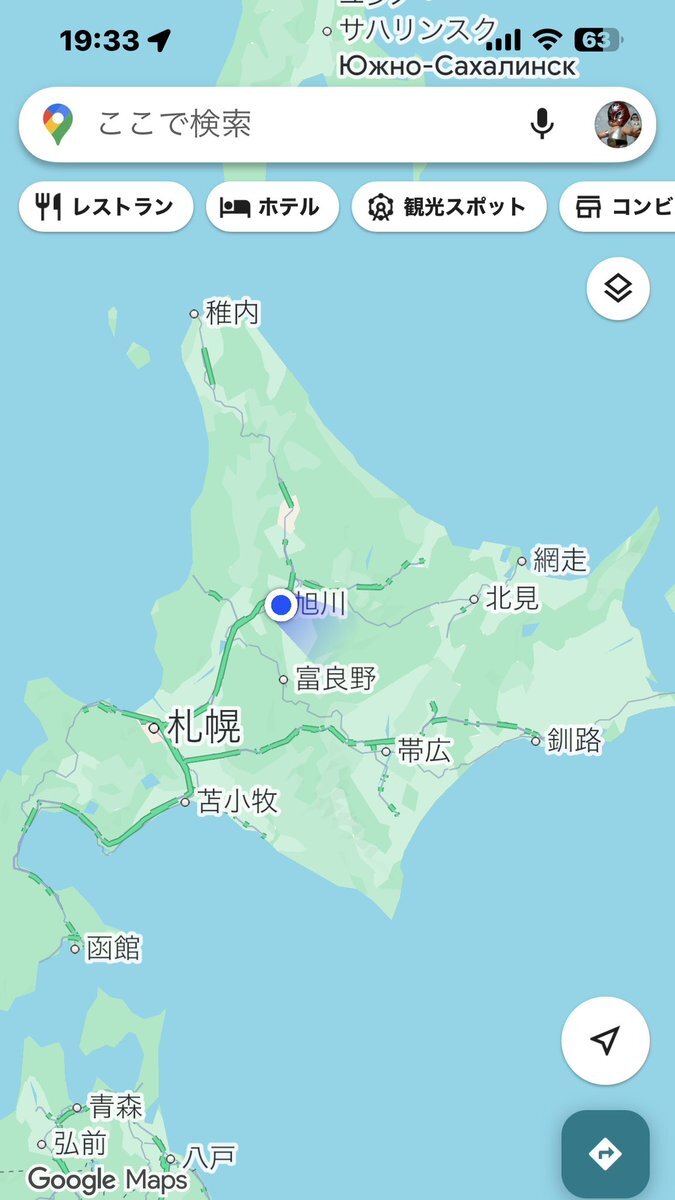The height and width of the screenshot is (1200, 675).
Task: Open directions with the blue arrow button
Action: pos(606,1154)
